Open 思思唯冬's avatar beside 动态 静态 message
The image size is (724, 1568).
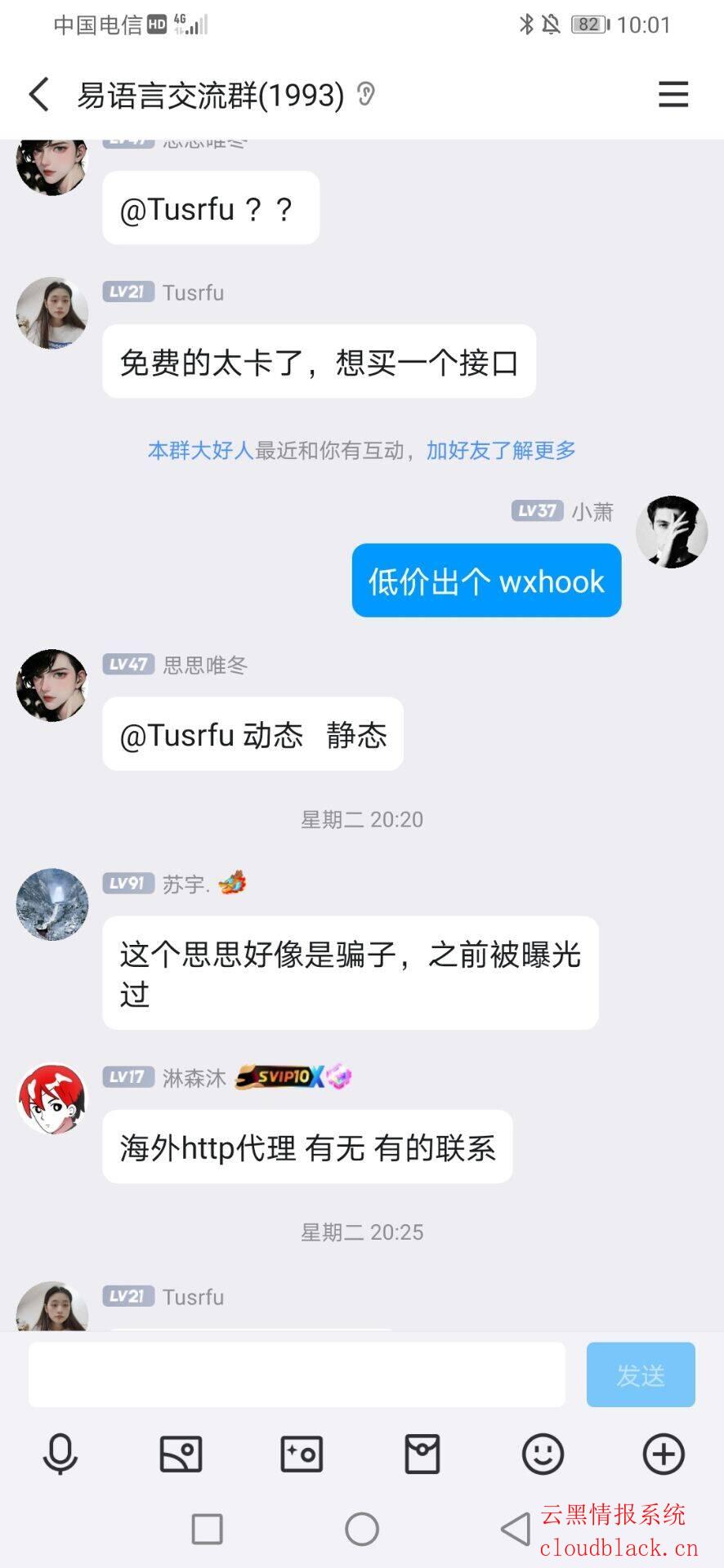click(52, 685)
